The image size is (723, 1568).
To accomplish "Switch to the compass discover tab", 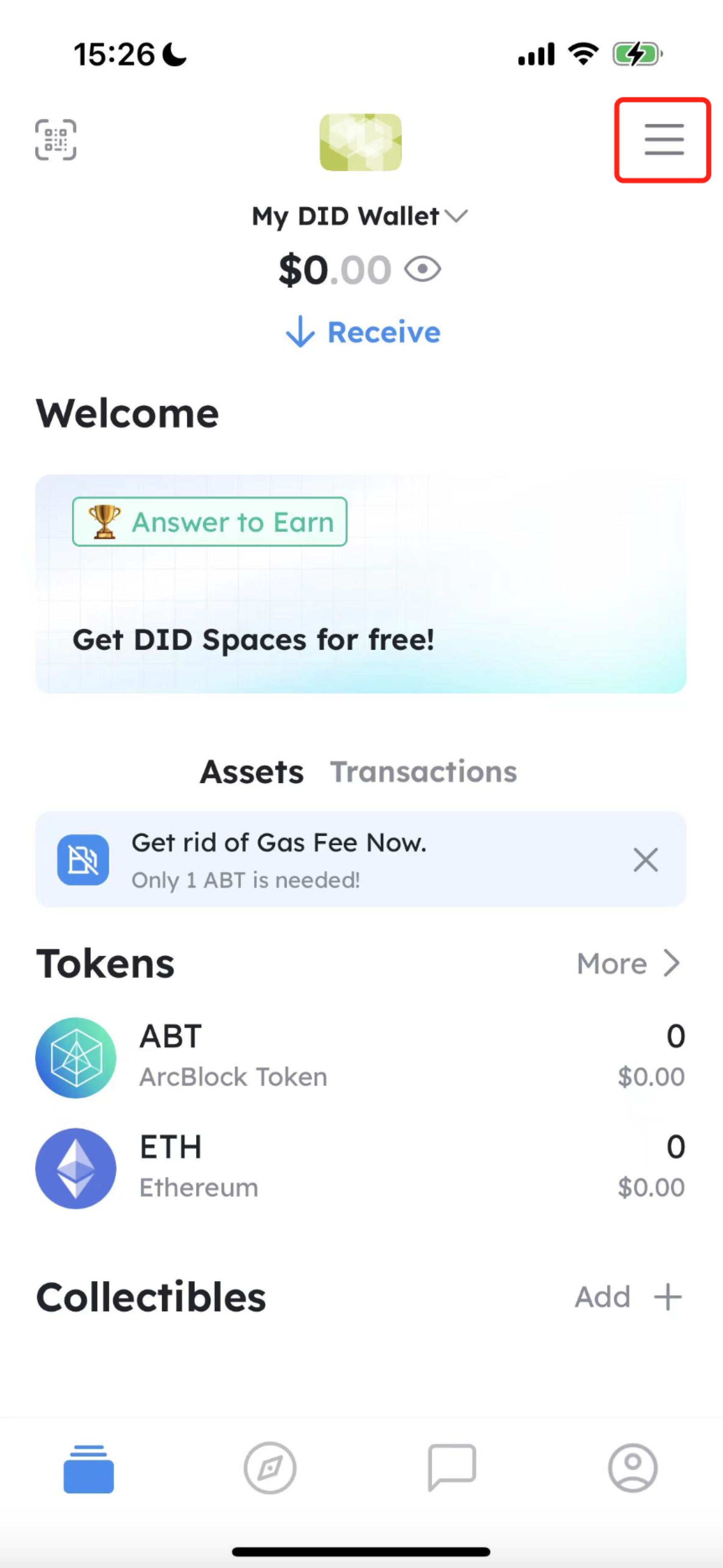I will [x=270, y=1468].
